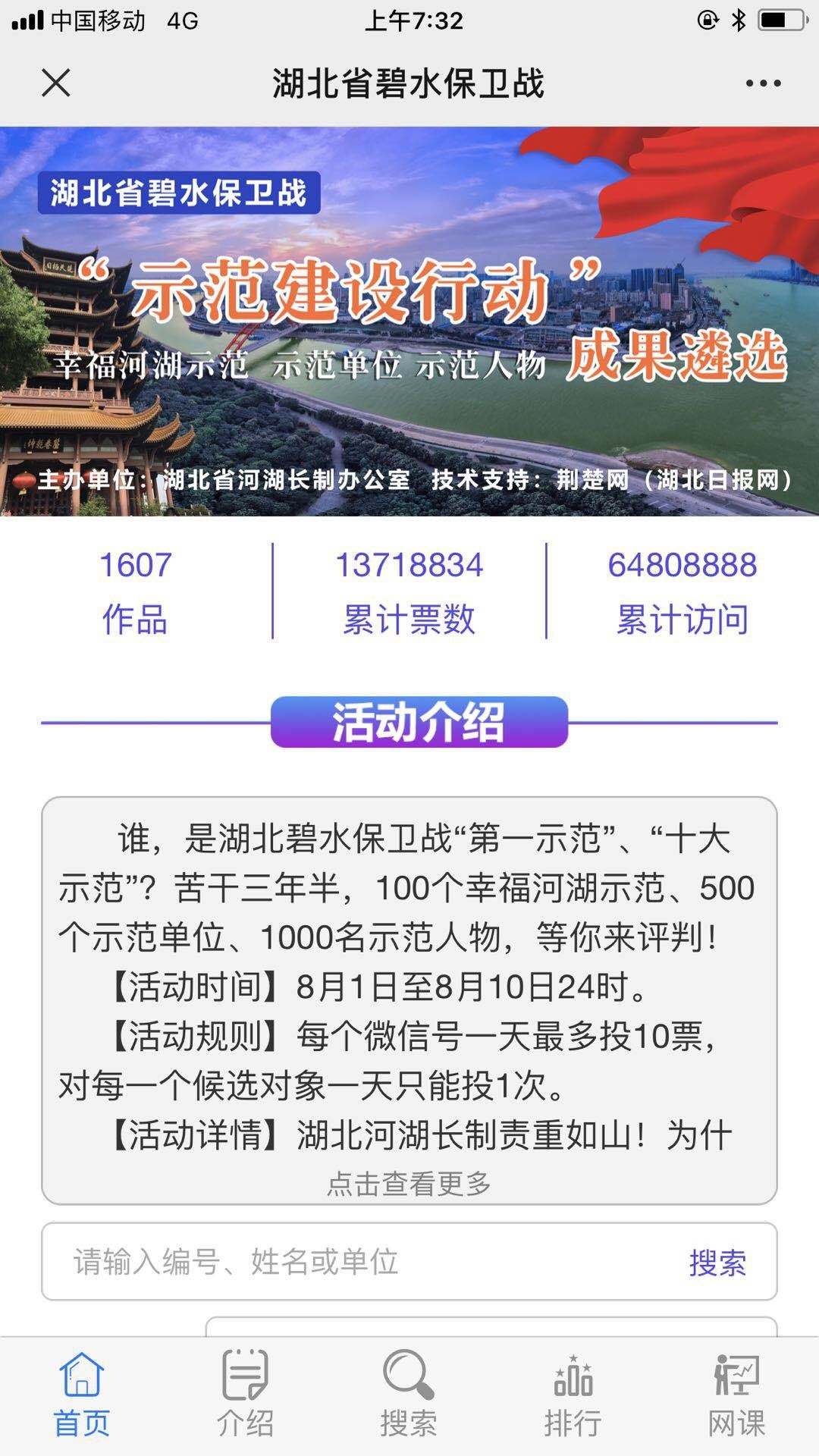Expand intro with 点击查看更多
Screen dimensions: 819x1456
(409, 1183)
